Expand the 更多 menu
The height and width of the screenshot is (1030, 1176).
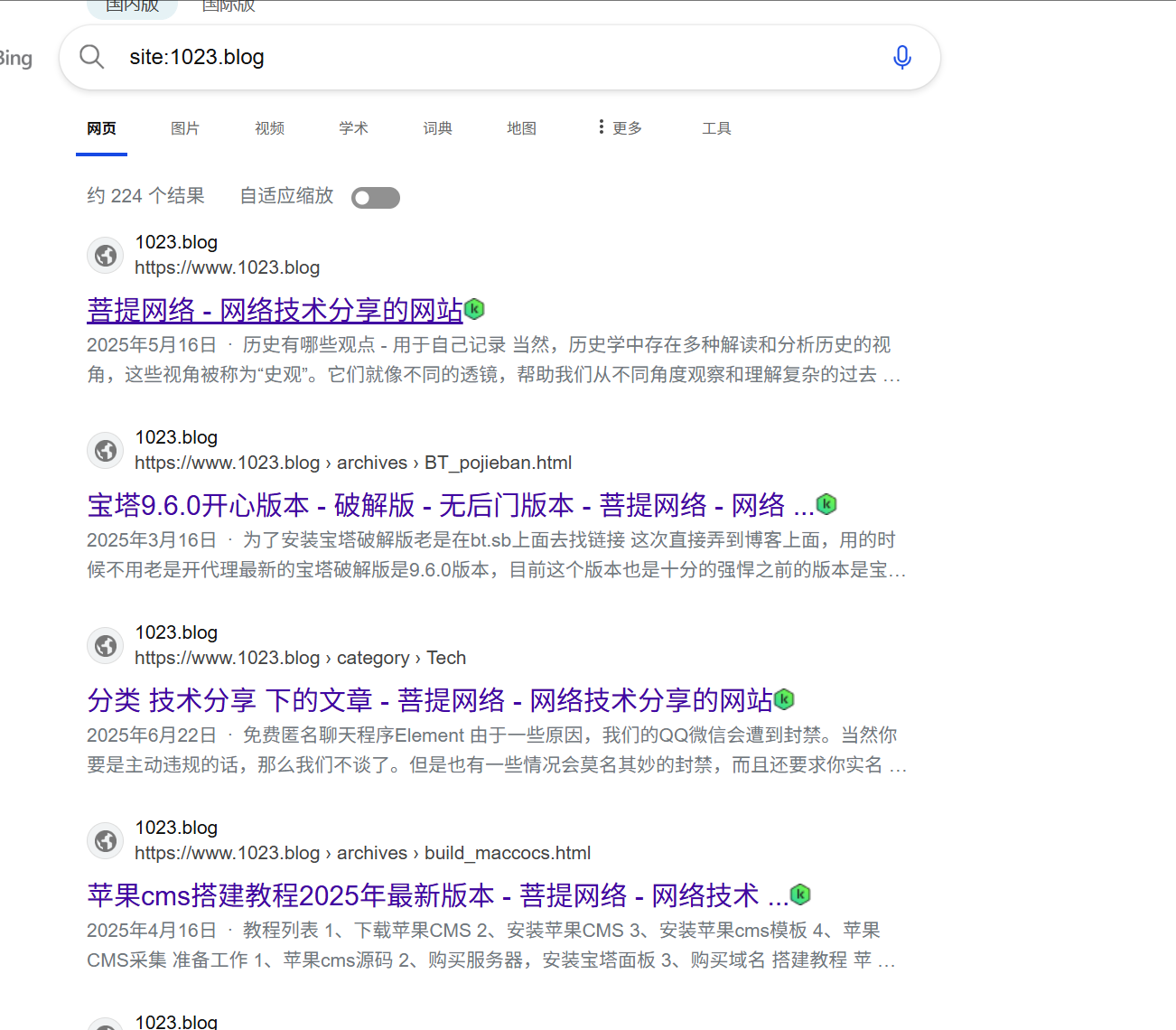tap(620, 128)
